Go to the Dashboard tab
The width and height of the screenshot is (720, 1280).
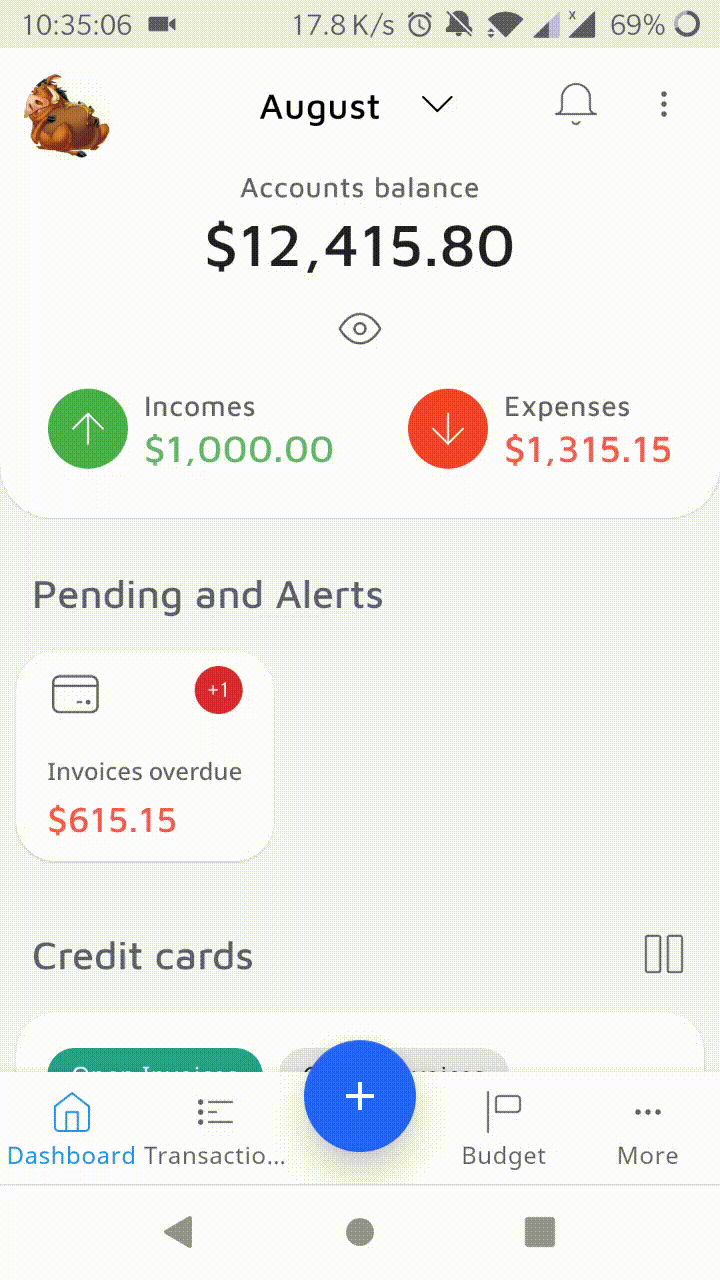[x=71, y=1130]
